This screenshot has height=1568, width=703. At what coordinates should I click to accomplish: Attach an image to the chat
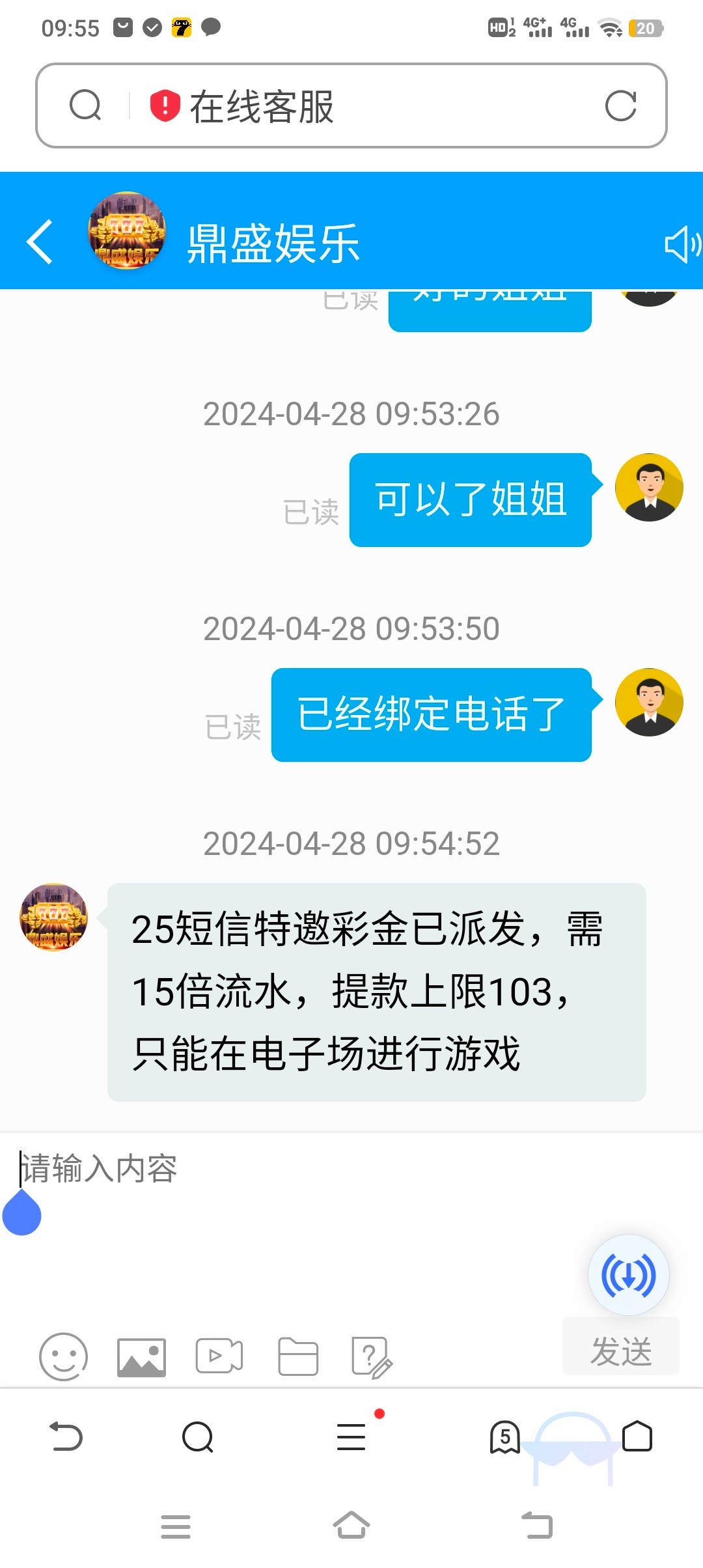click(141, 1357)
